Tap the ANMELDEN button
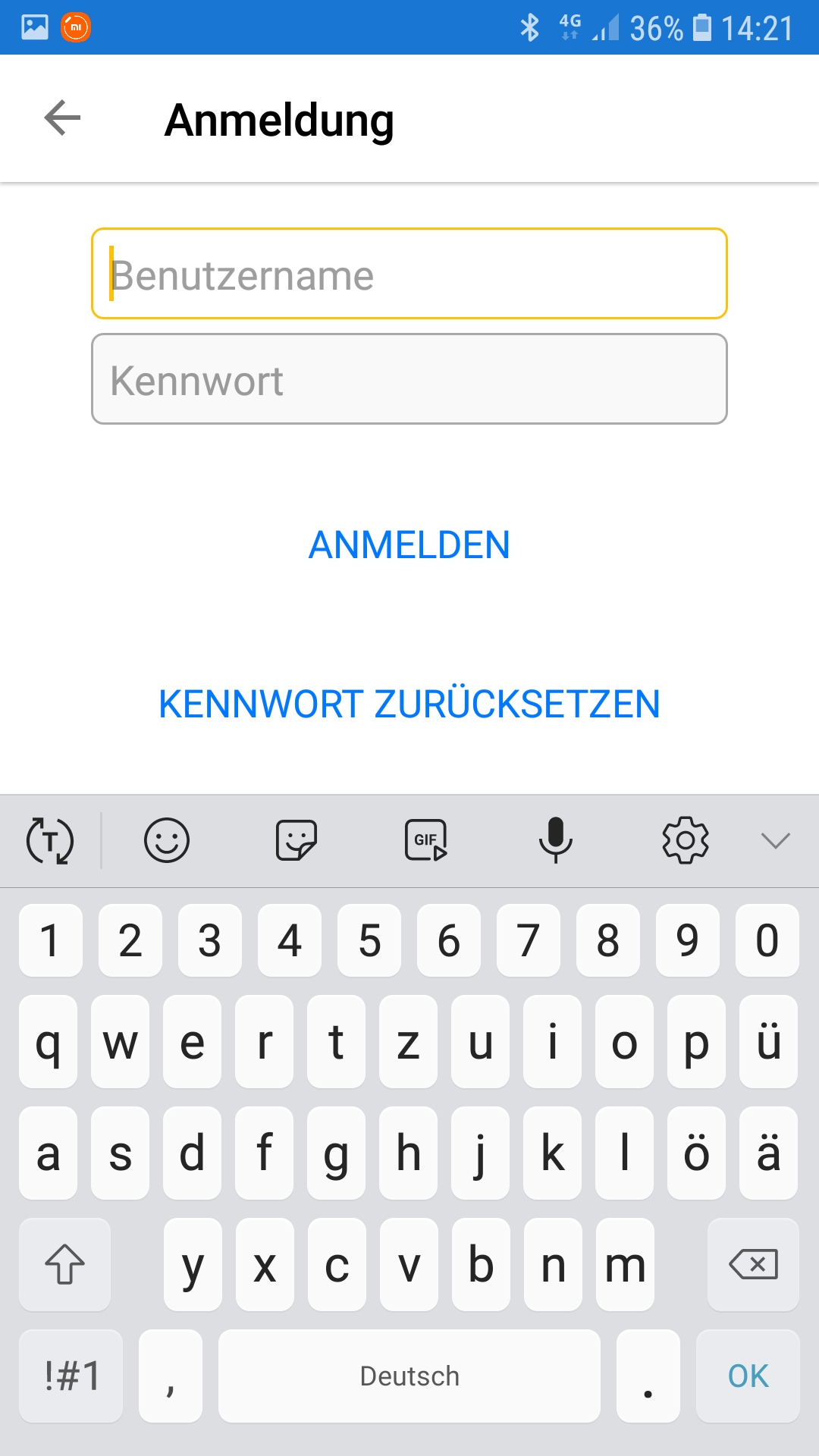Image resolution: width=819 pixels, height=1456 pixels. coord(409,544)
